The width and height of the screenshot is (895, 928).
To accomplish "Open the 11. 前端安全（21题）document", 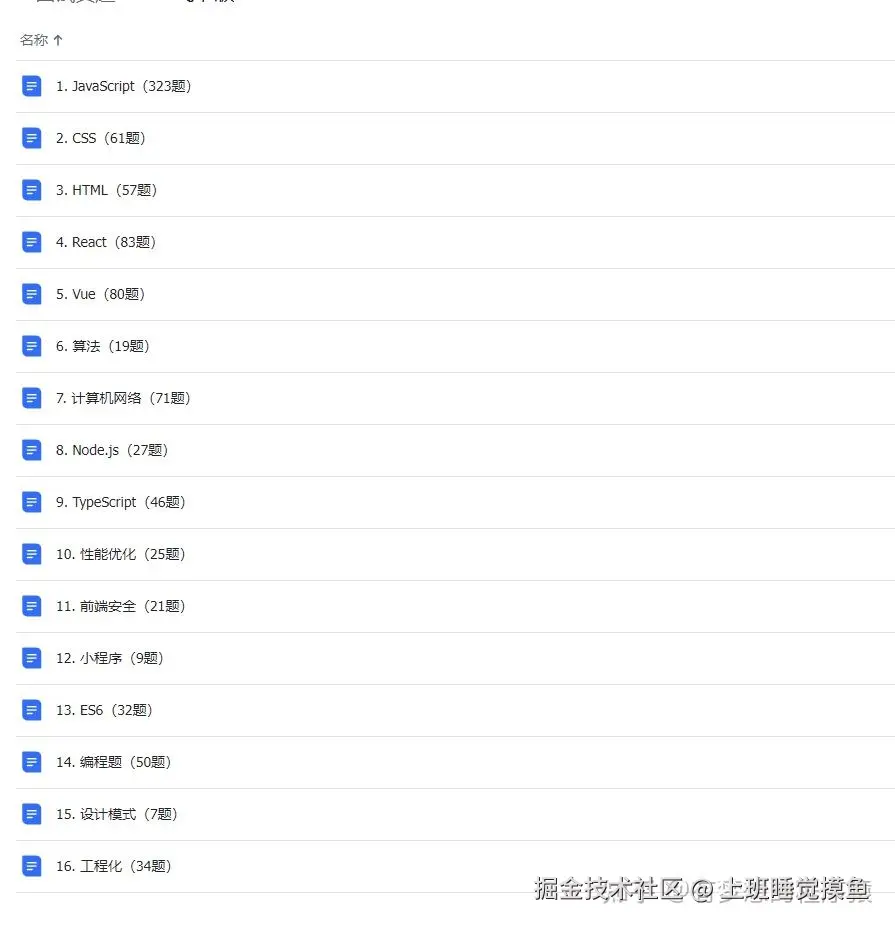I will click(120, 606).
